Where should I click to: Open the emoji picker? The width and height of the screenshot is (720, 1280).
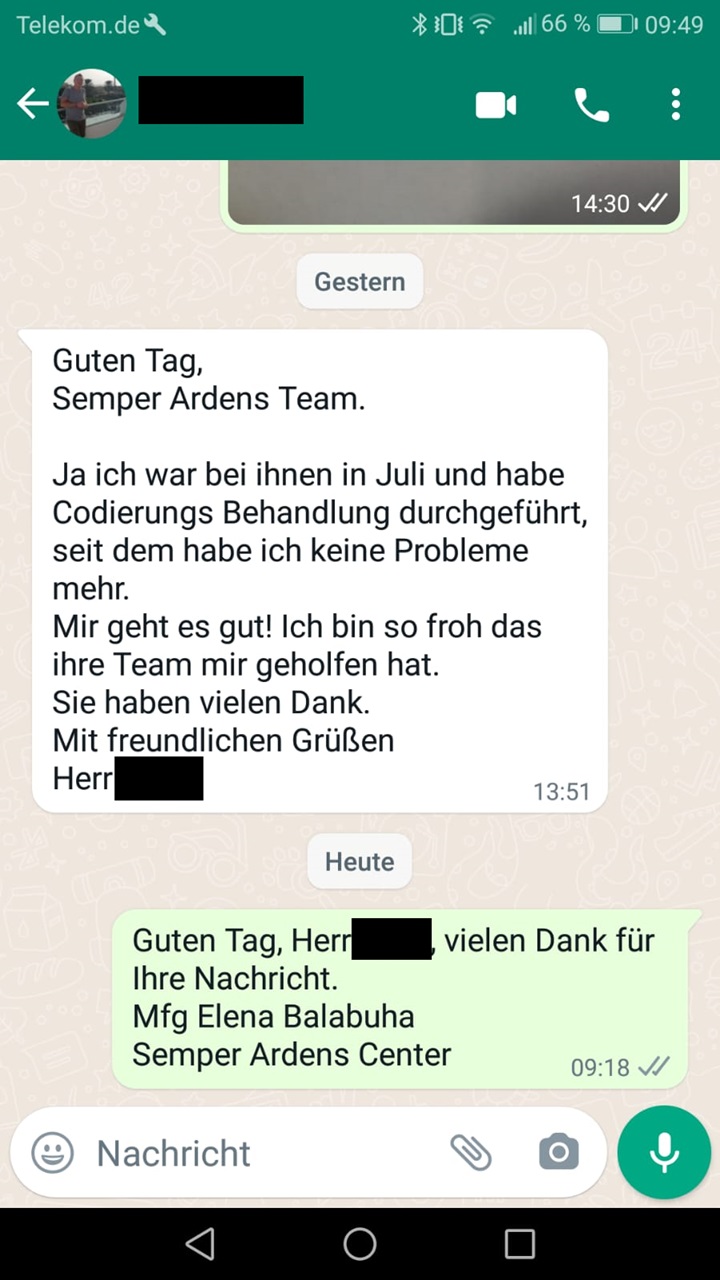pyautogui.click(x=52, y=1153)
